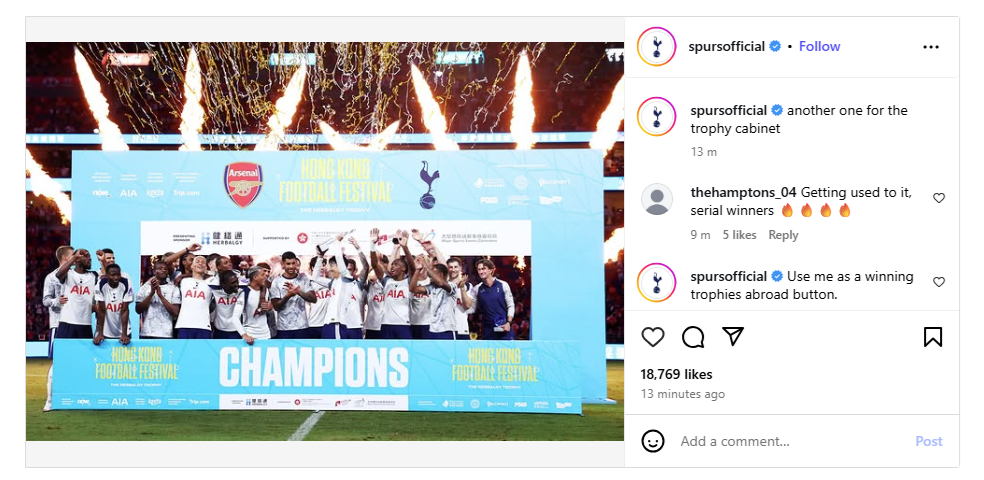View the 5 likes on thehamptons_04's comment

tap(739, 235)
